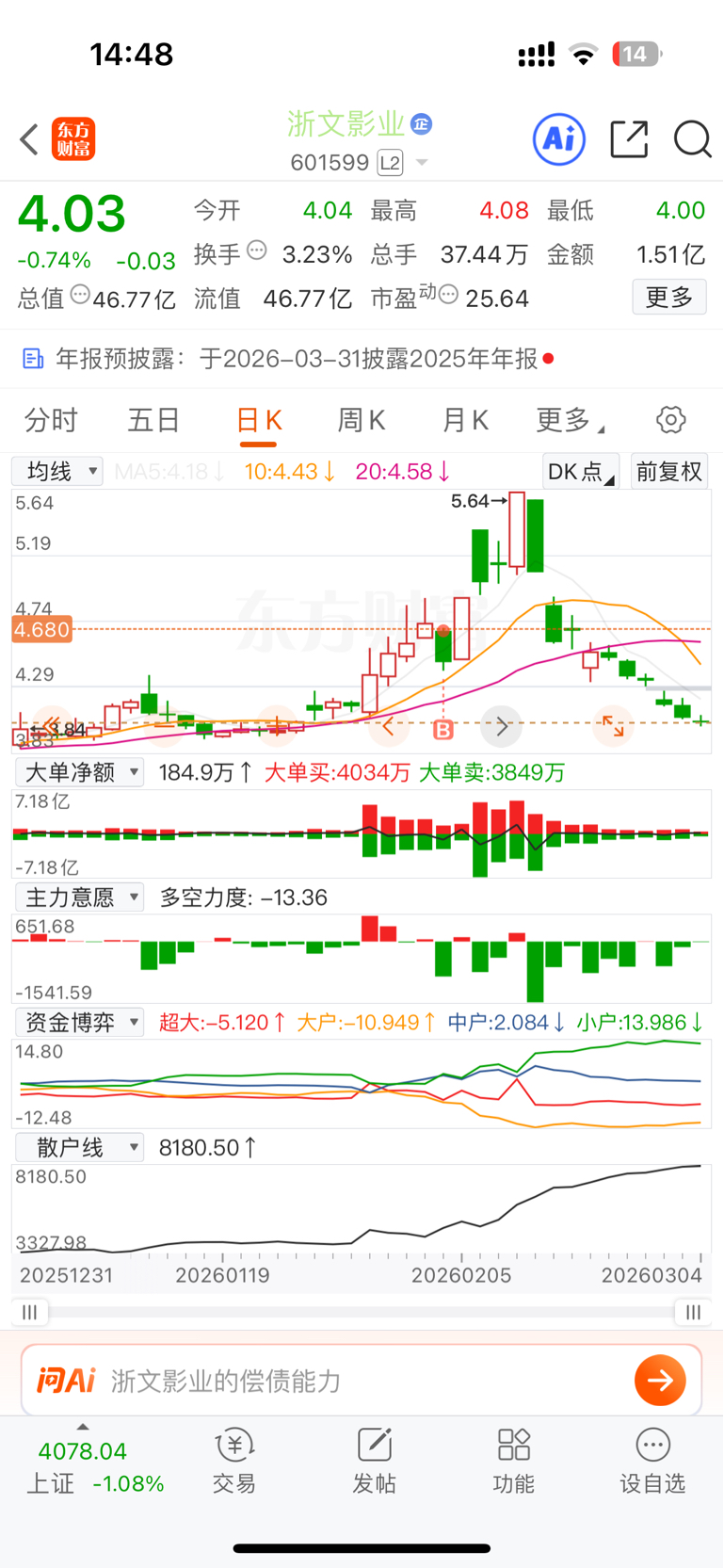Image resolution: width=724 pixels, height=1568 pixels.
Task: Open 发帖 to write a post
Action: coord(374,1461)
